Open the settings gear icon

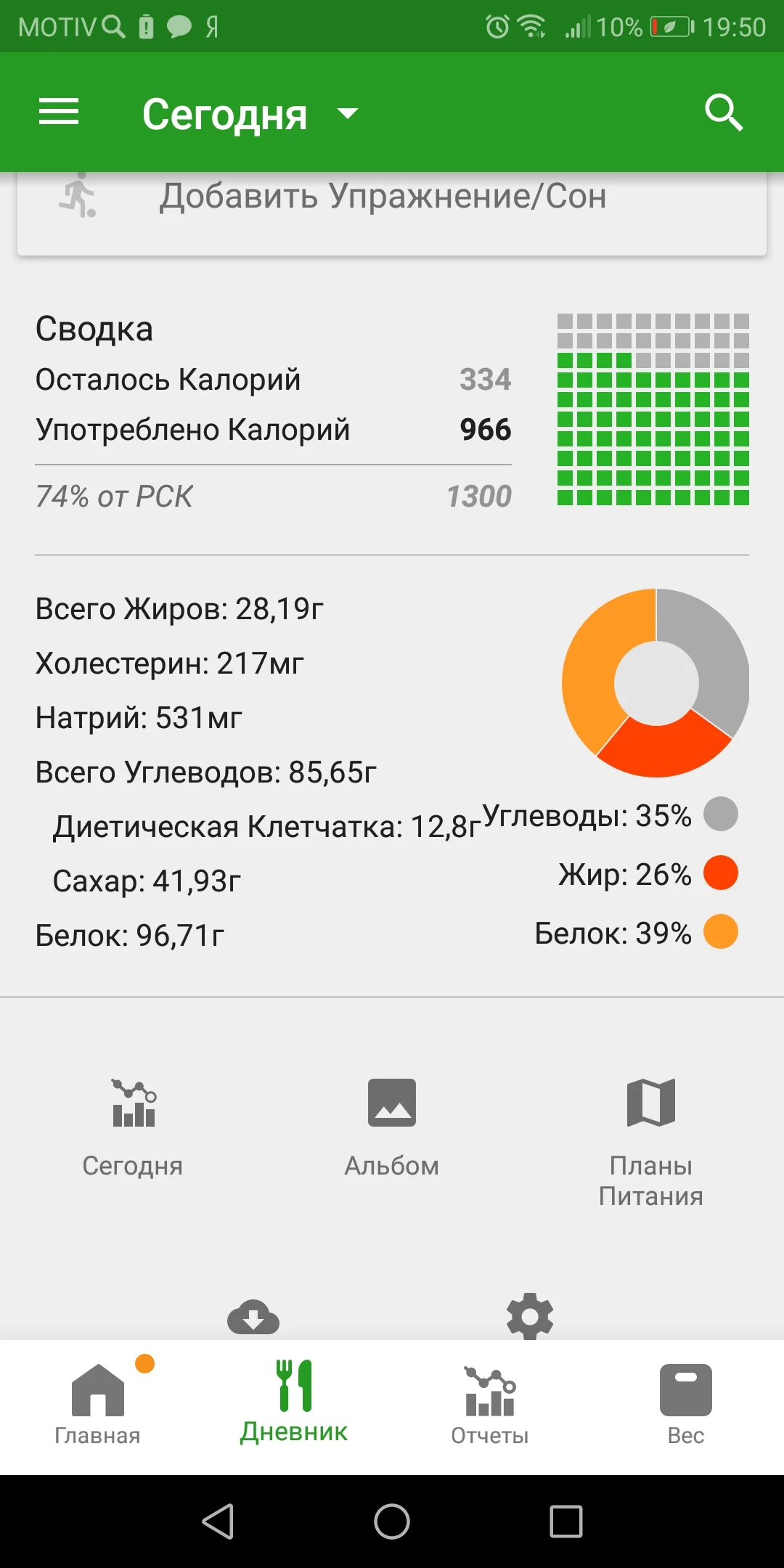530,1317
